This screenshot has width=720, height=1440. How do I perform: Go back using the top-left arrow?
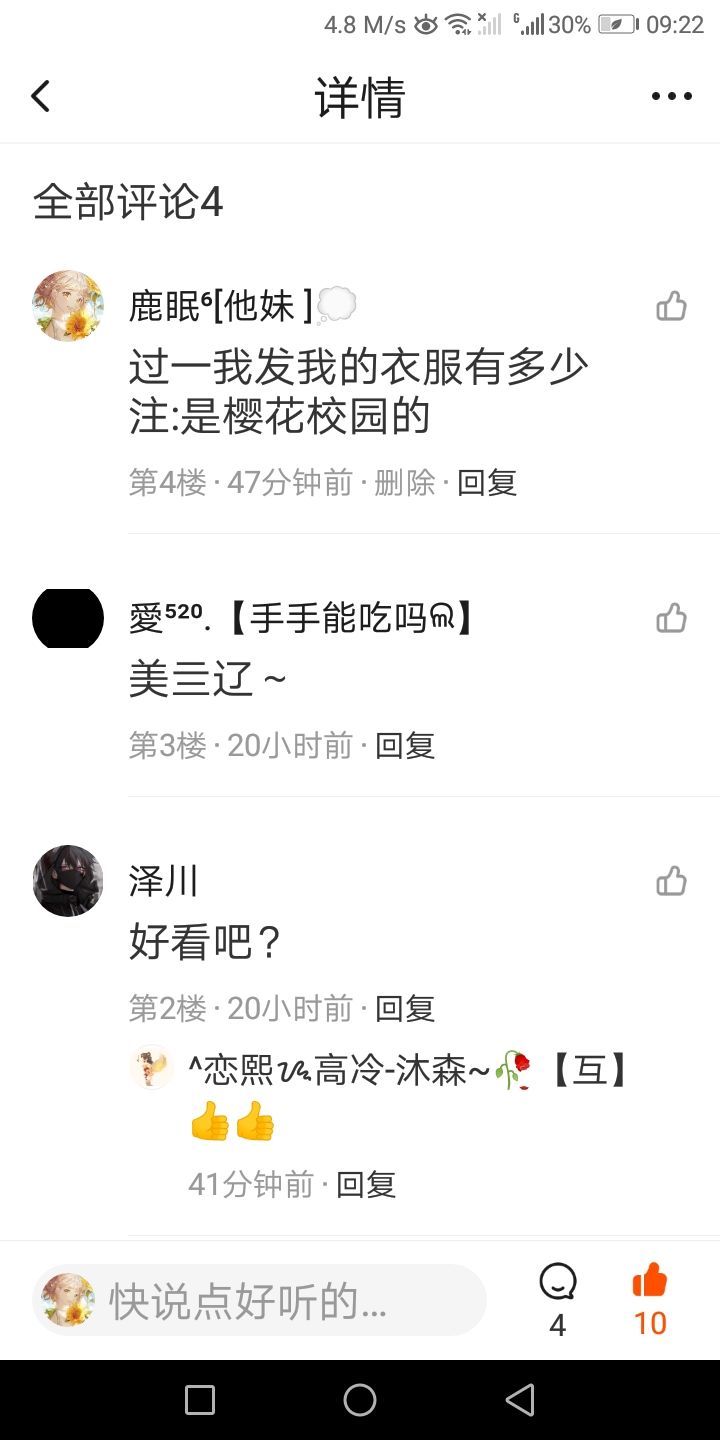pyautogui.click(x=40, y=97)
